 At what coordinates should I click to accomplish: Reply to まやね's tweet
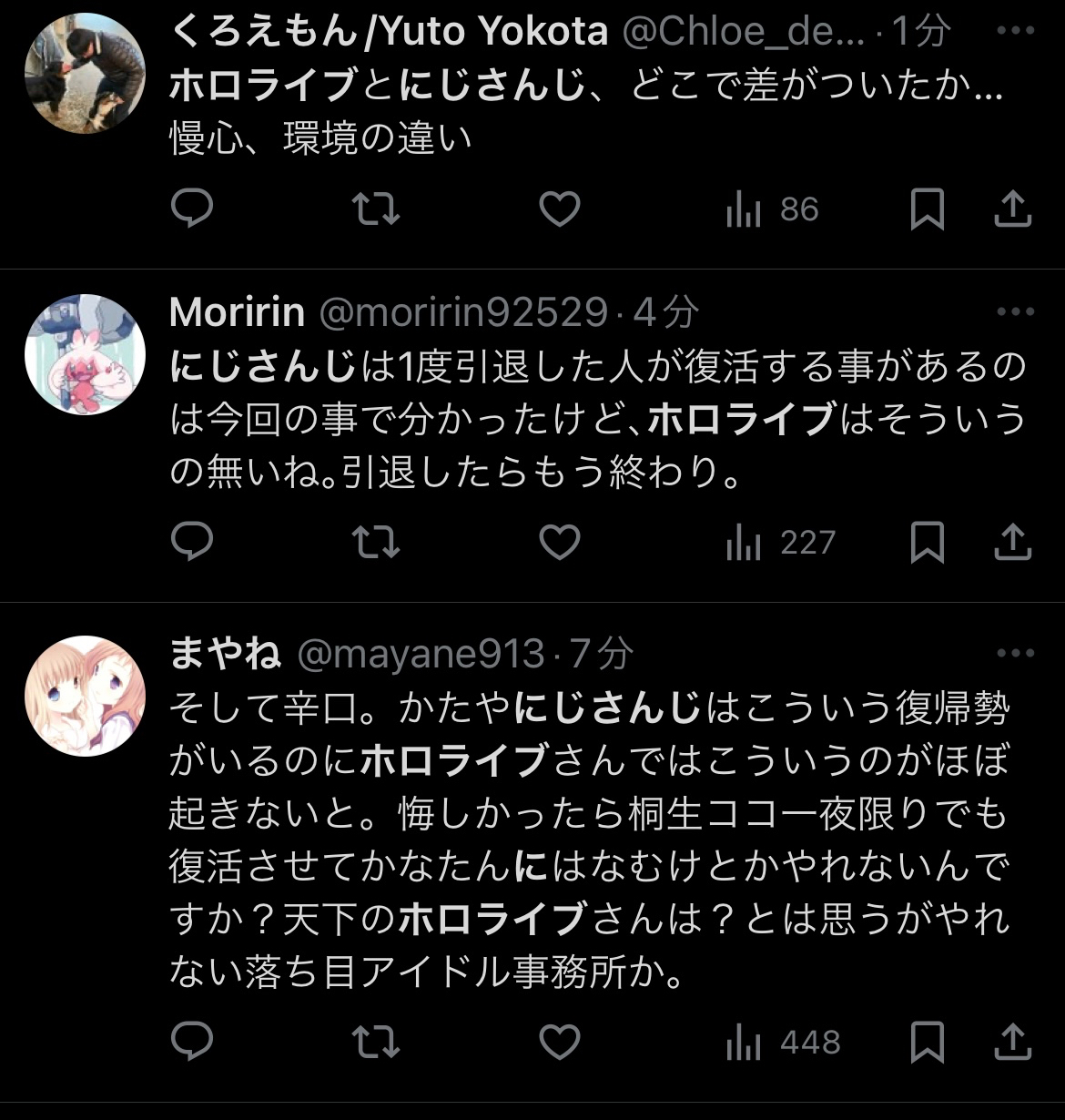(192, 1043)
